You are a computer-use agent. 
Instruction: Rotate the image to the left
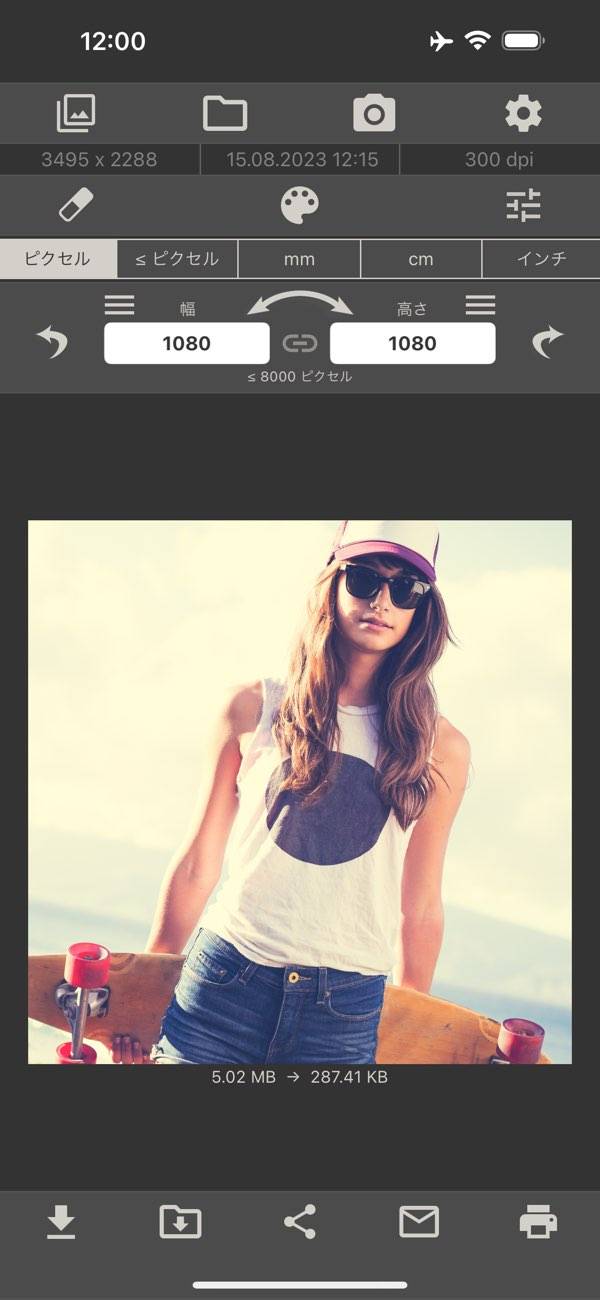point(52,343)
